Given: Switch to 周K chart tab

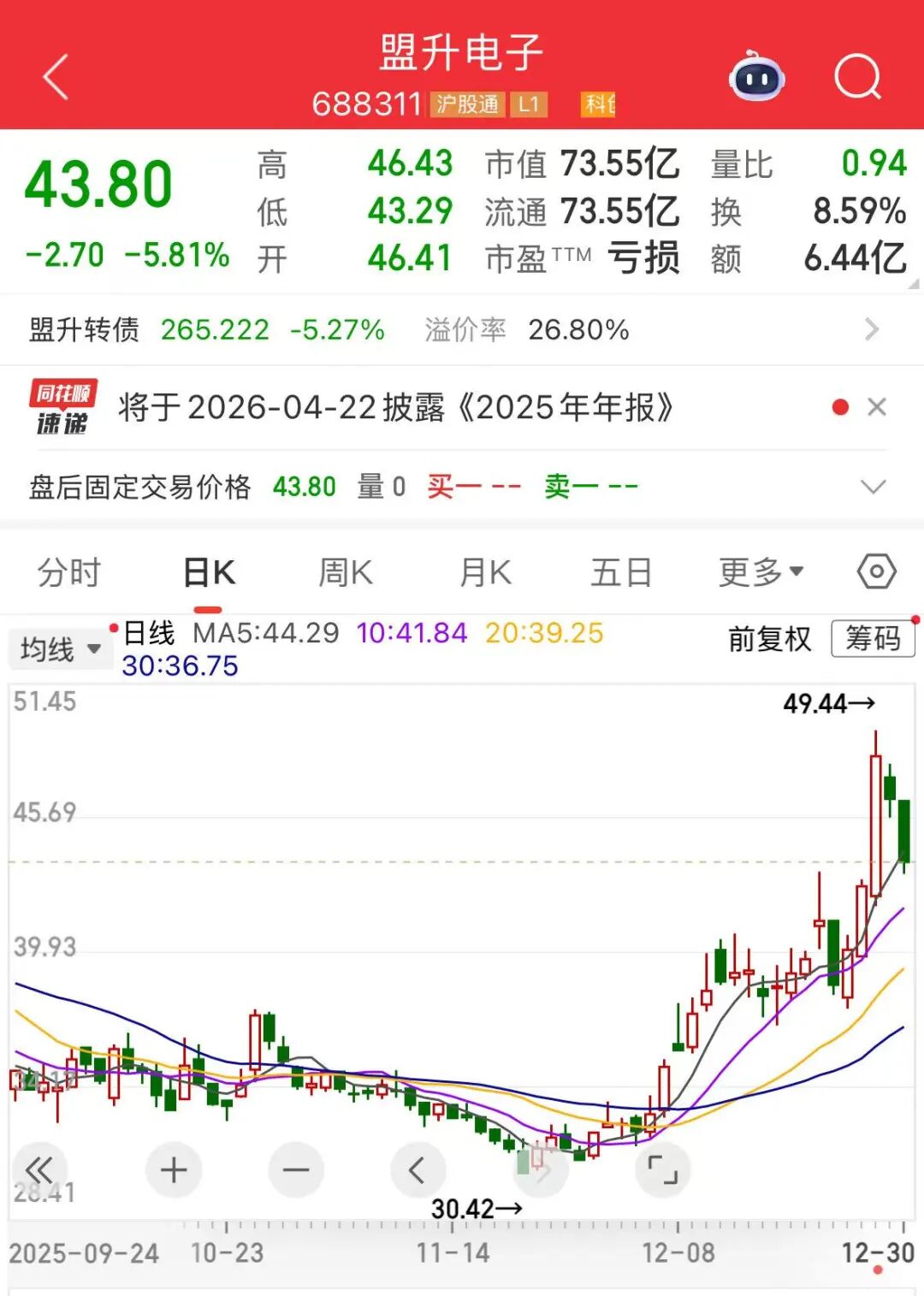Looking at the screenshot, I should point(346,572).
